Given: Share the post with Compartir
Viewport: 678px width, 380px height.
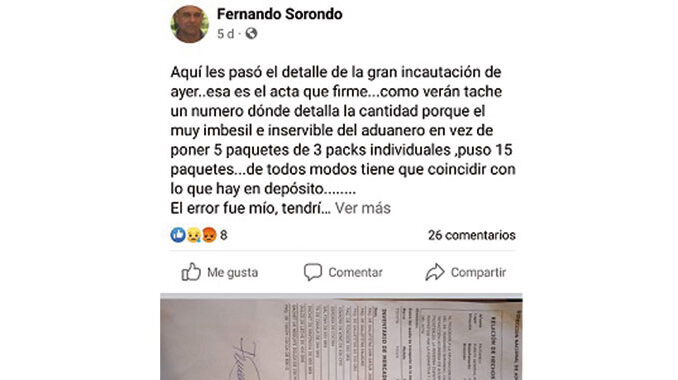Looking at the screenshot, I should [x=465, y=272].
